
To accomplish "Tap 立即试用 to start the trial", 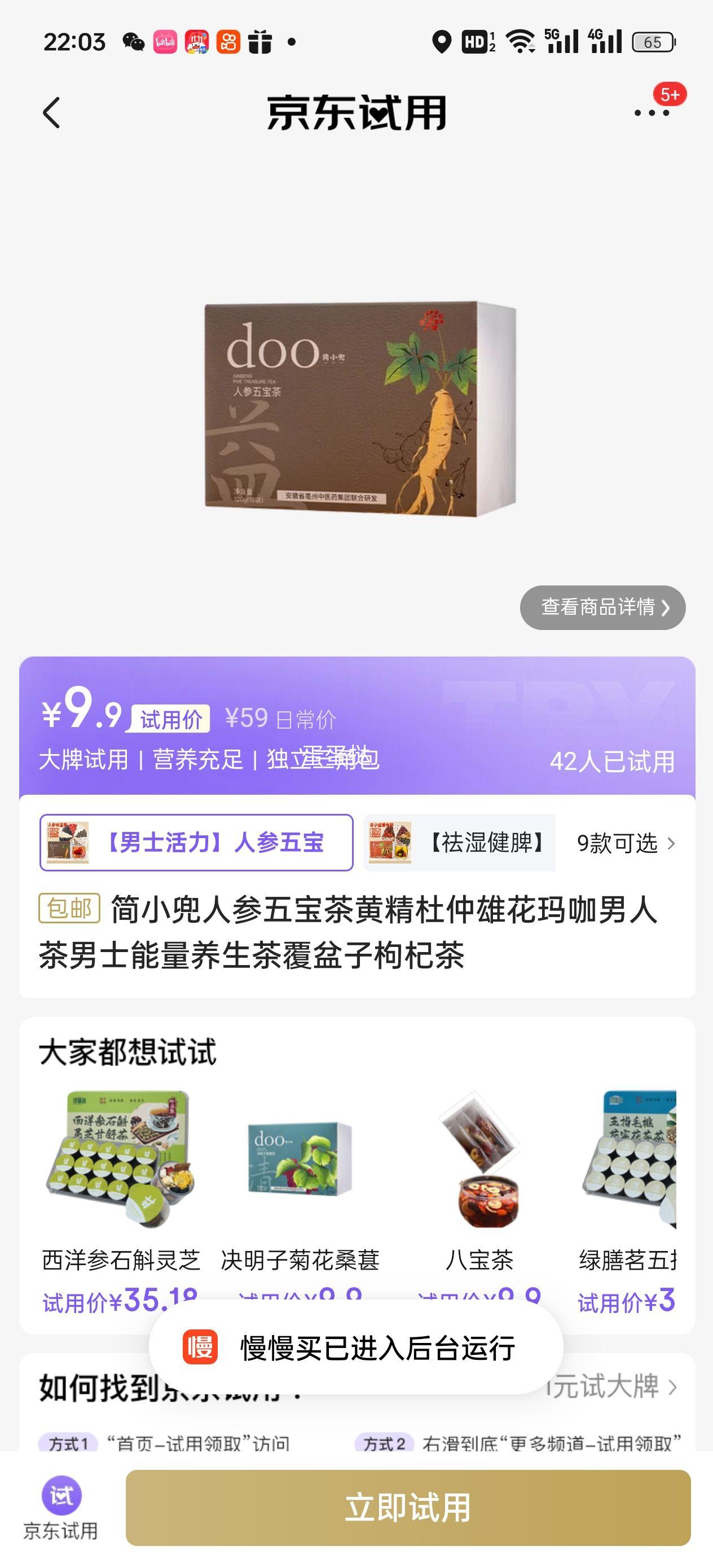I will pyautogui.click(x=407, y=1507).
